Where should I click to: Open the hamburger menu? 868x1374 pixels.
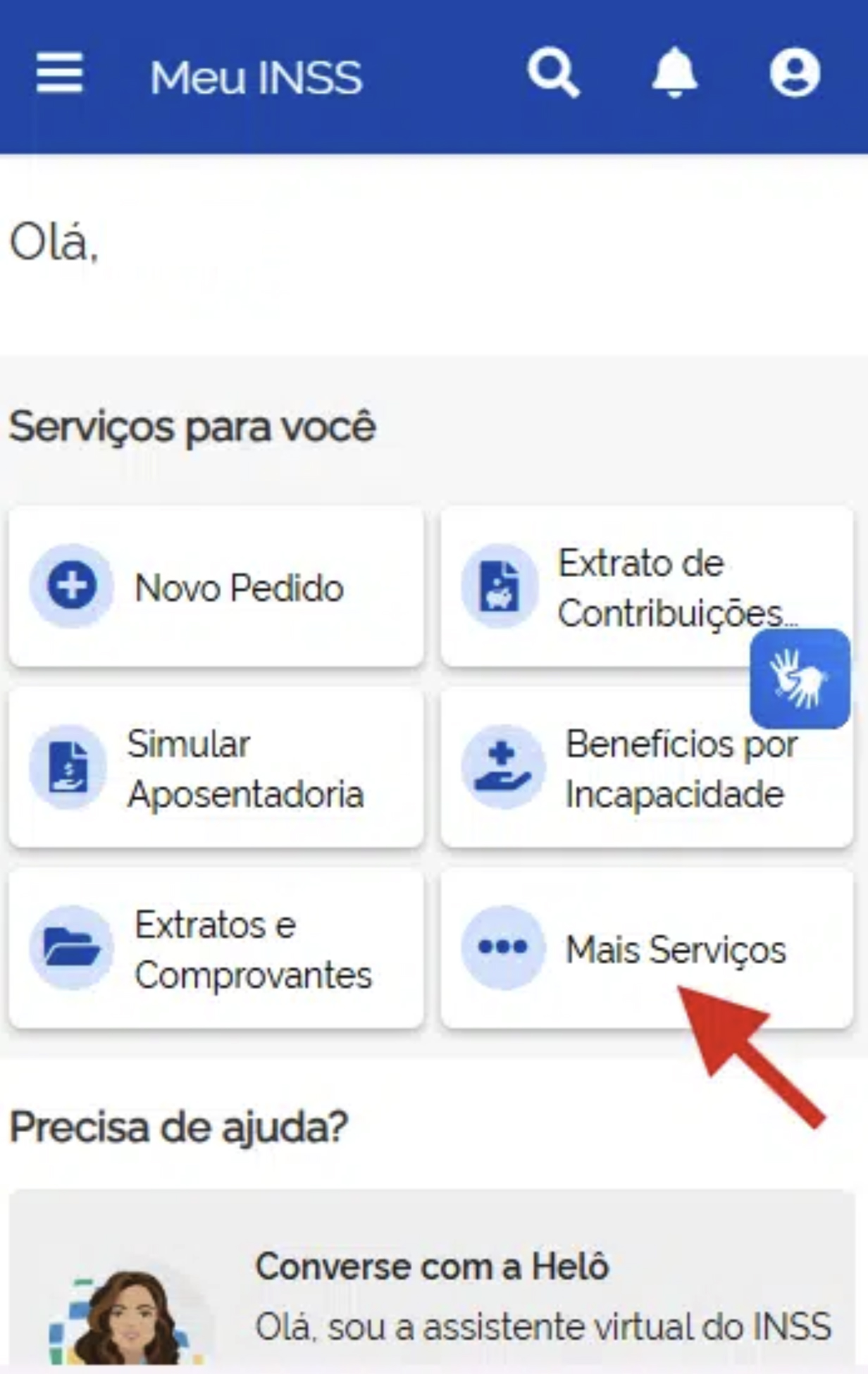59,73
